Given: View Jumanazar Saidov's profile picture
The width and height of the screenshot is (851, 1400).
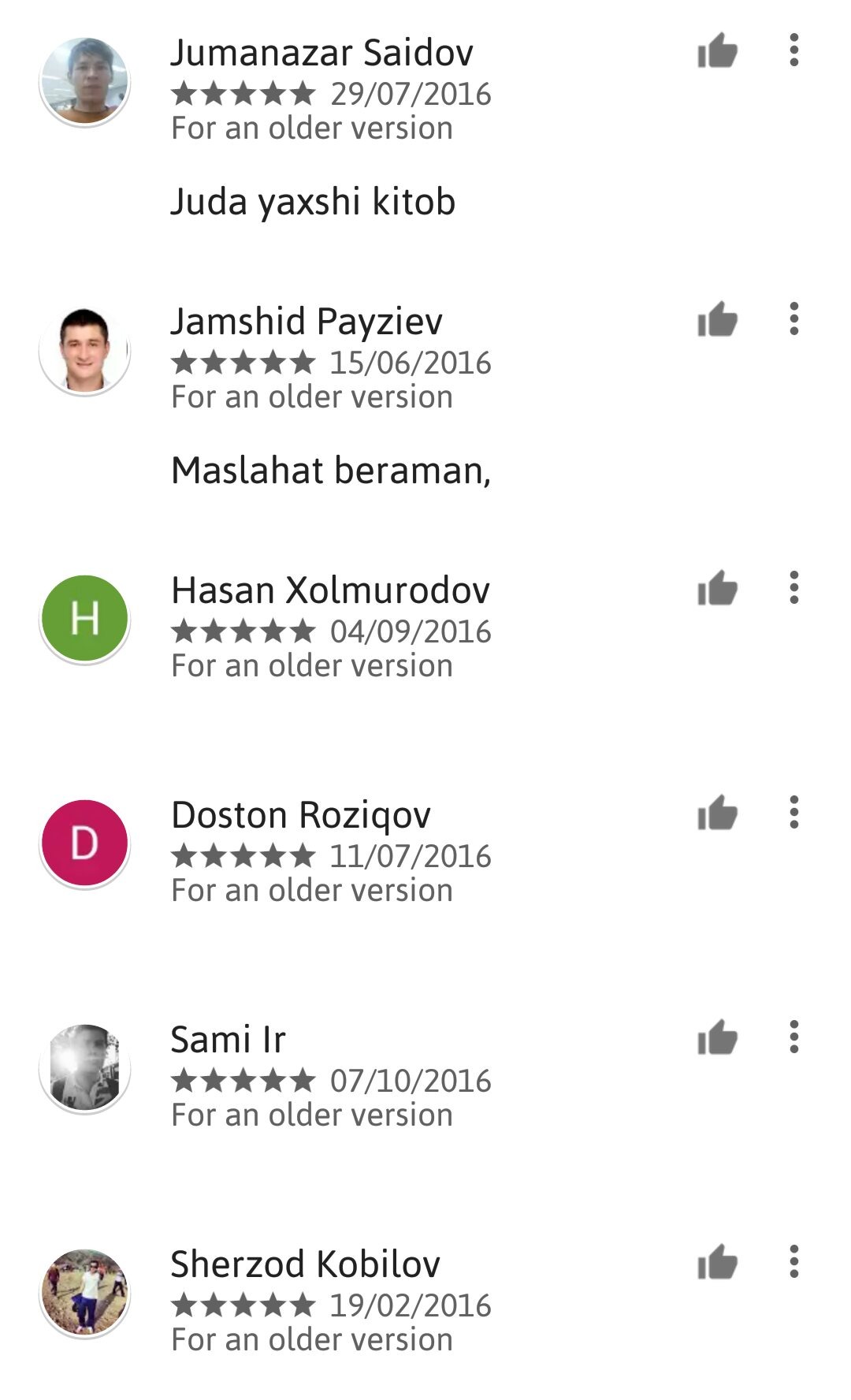Looking at the screenshot, I should coord(84,81).
